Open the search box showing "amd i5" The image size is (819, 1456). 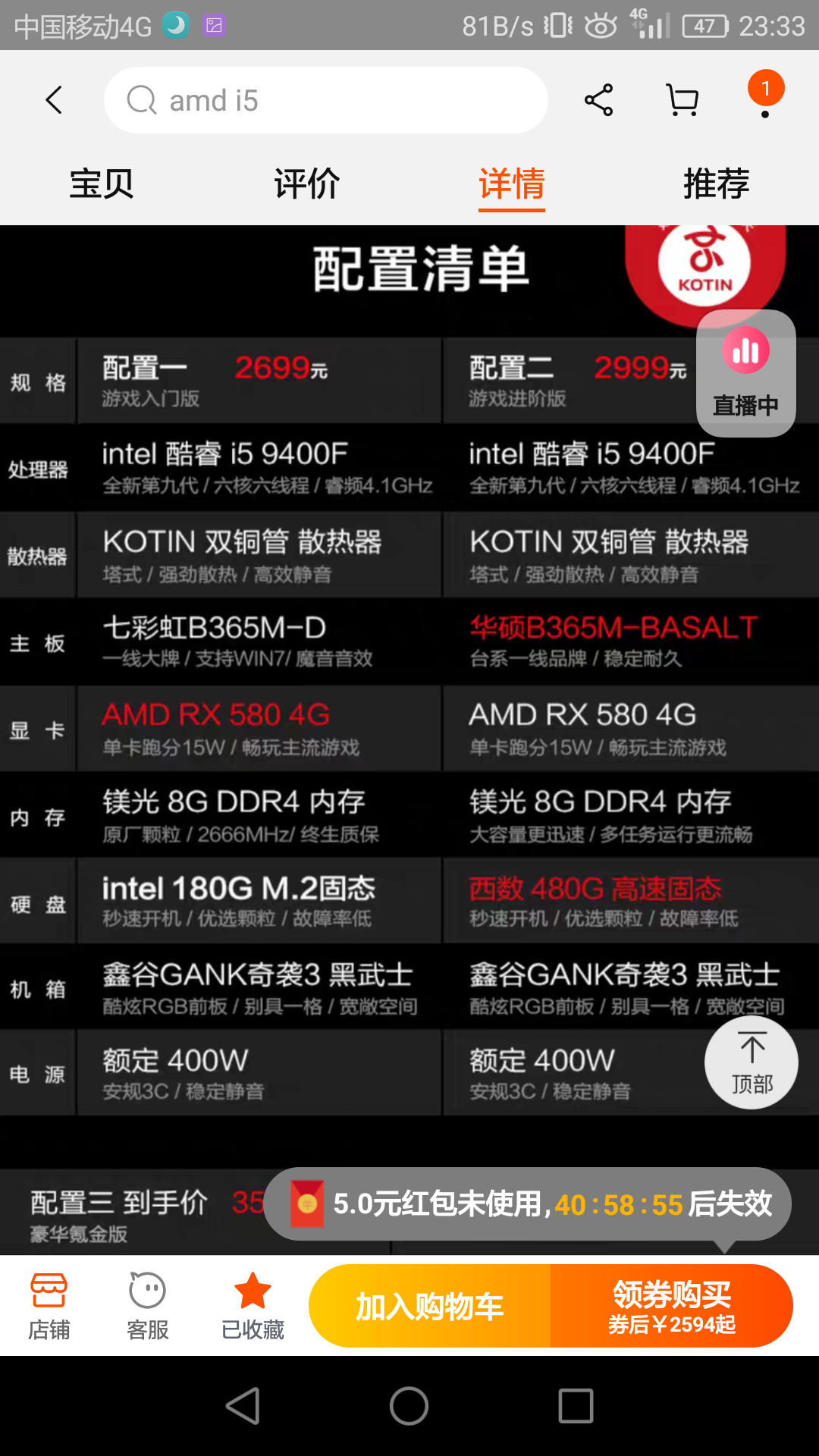(x=326, y=100)
